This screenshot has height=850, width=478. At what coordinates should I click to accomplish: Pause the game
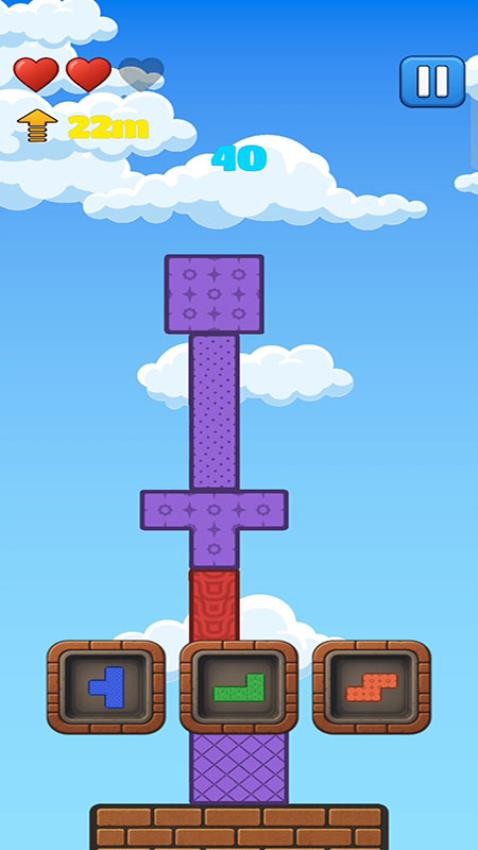tap(432, 82)
